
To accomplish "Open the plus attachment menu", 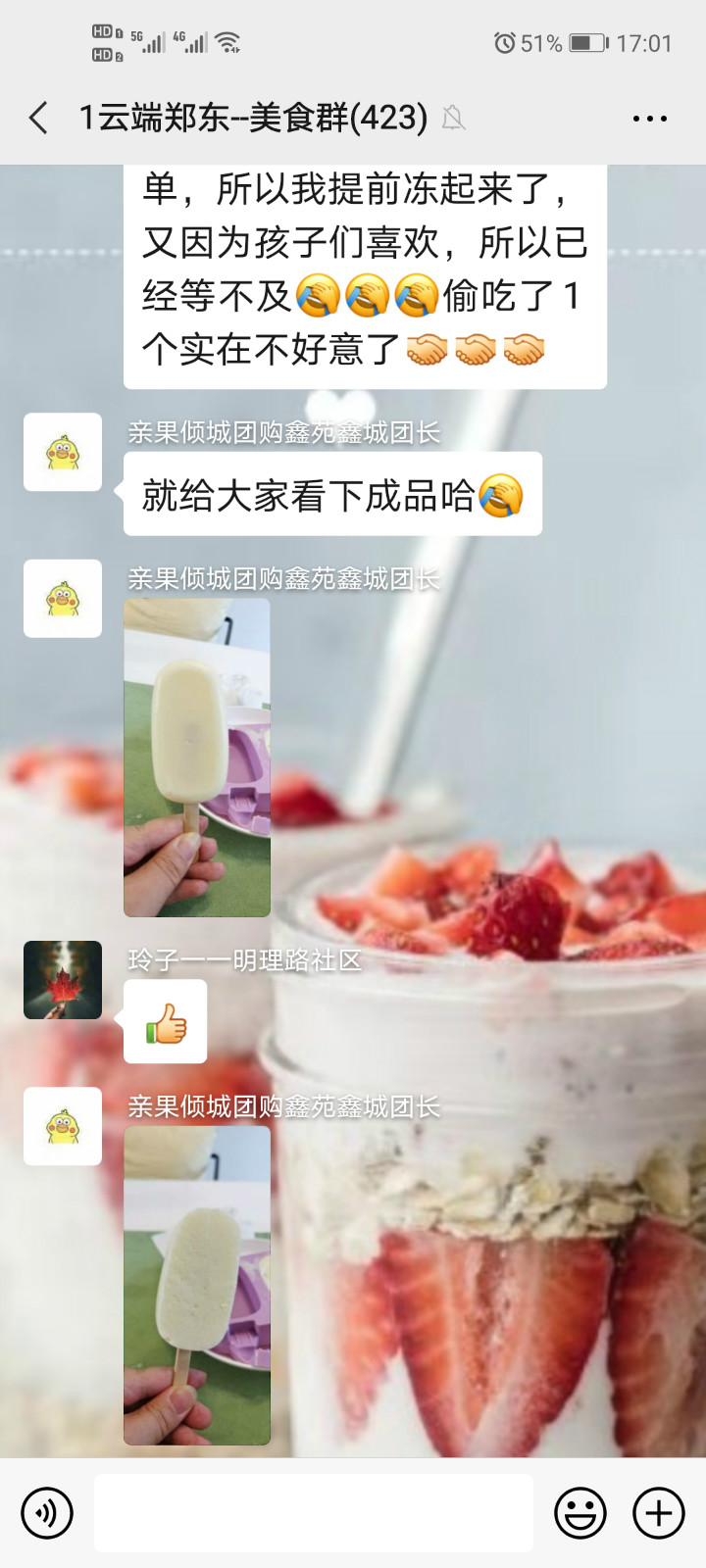I will pos(659,1513).
